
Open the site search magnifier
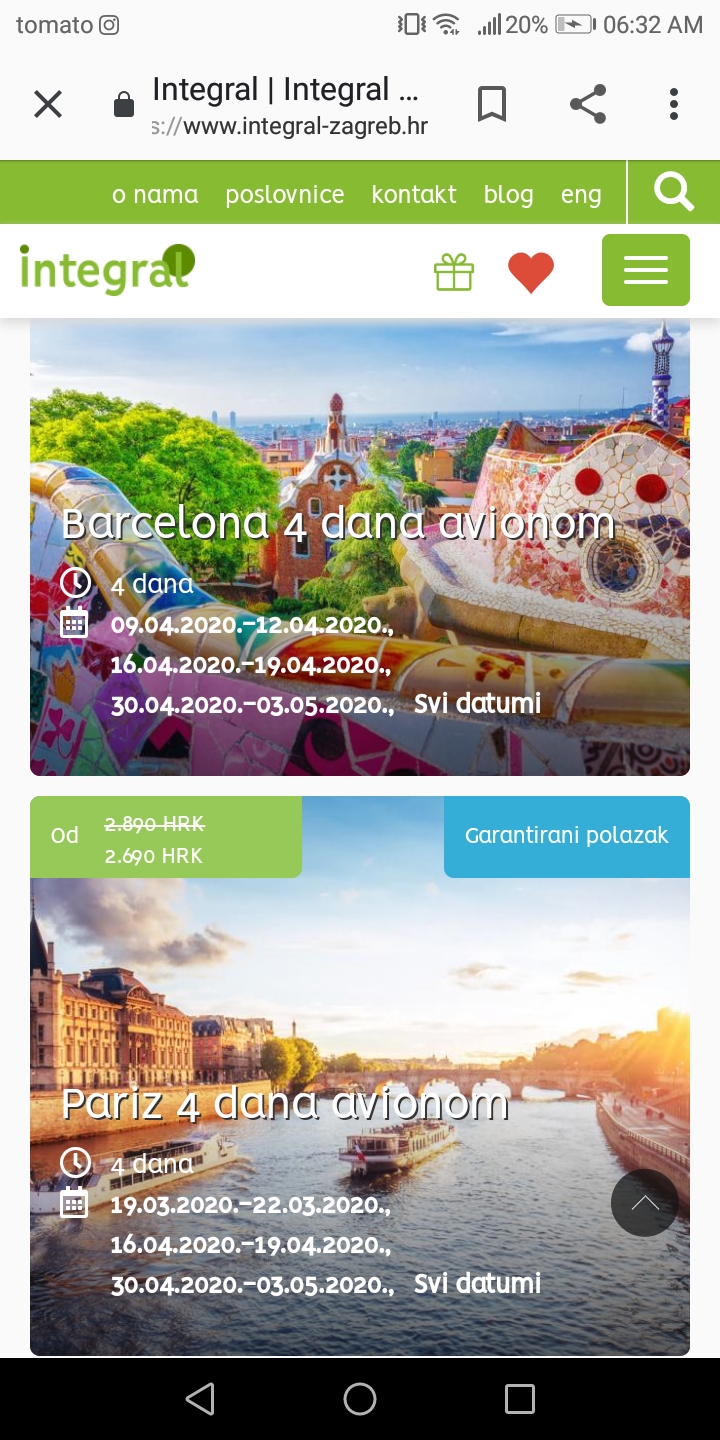click(x=674, y=192)
